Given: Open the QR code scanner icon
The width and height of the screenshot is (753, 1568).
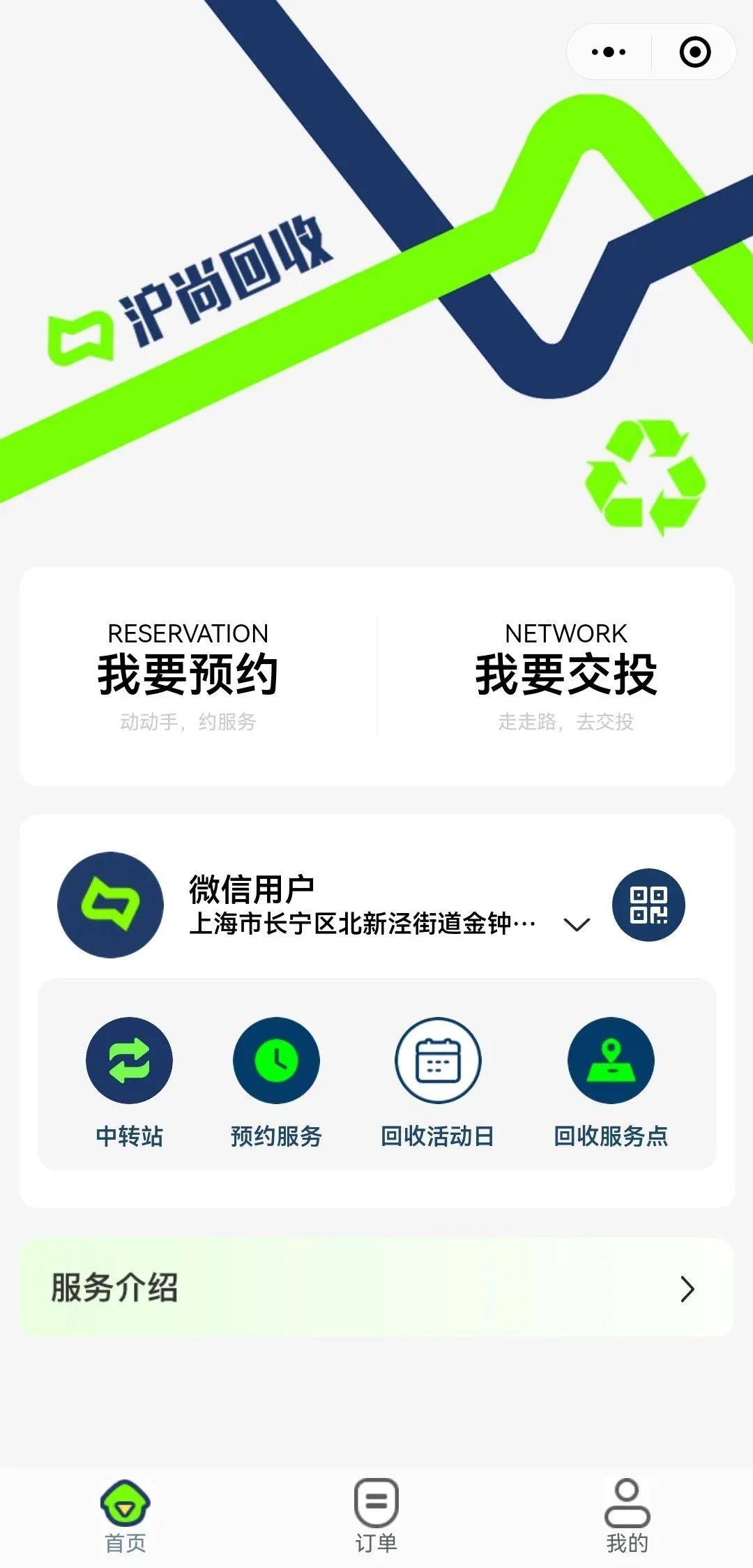Looking at the screenshot, I should [648, 905].
